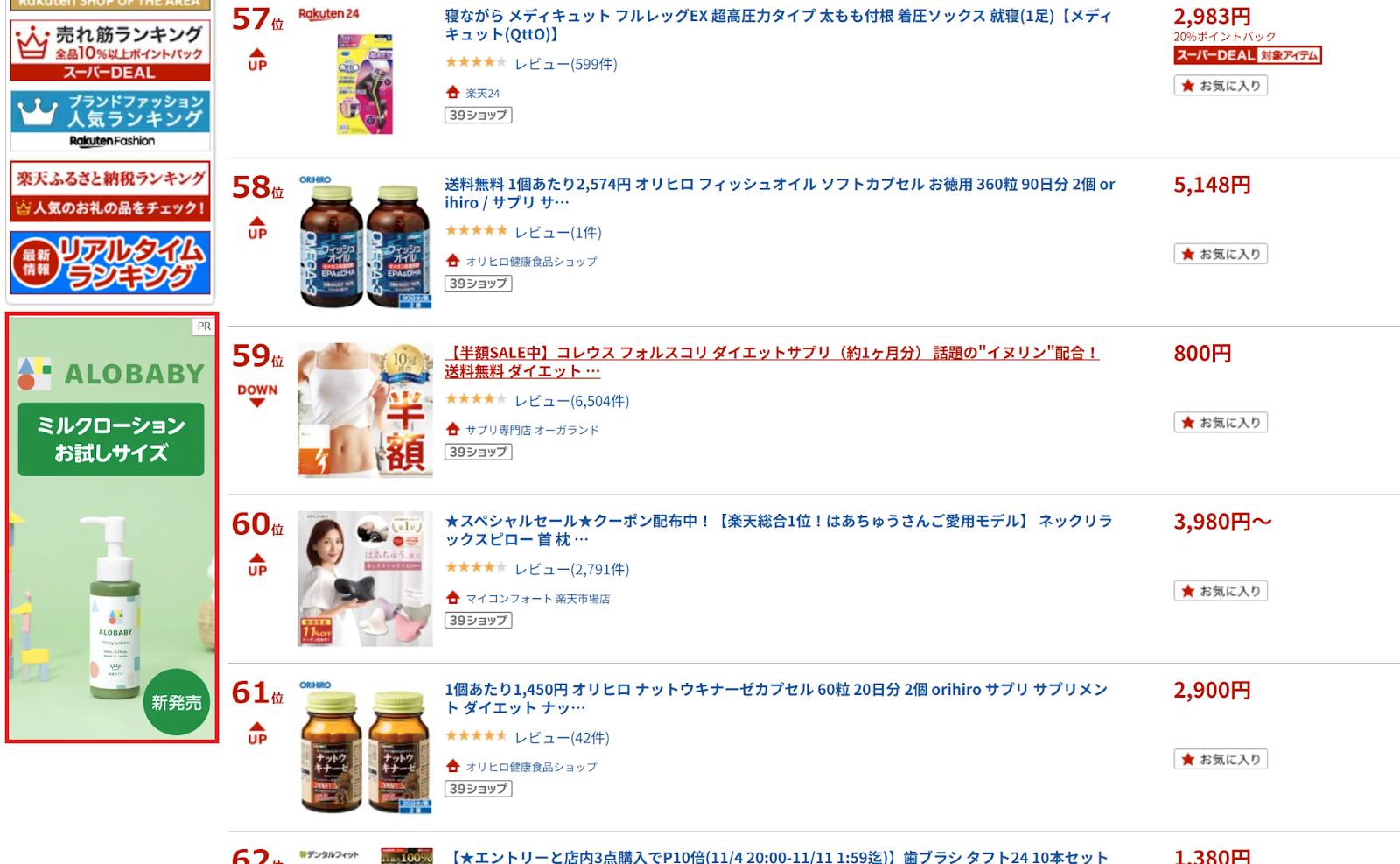Favorite the フィッシュオイル 5,148円 item
This screenshot has height=864, width=1400.
coord(1221,254)
